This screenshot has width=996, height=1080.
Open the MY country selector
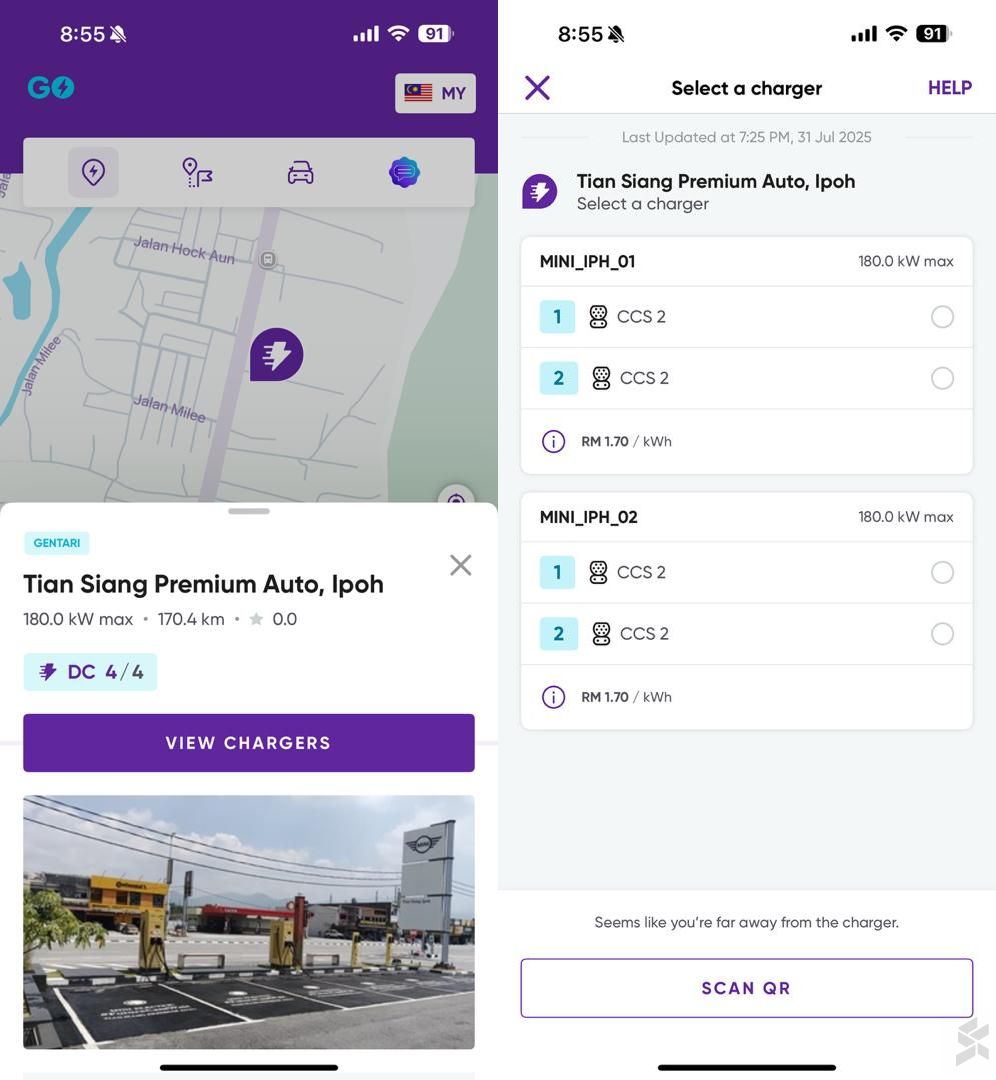(x=435, y=93)
